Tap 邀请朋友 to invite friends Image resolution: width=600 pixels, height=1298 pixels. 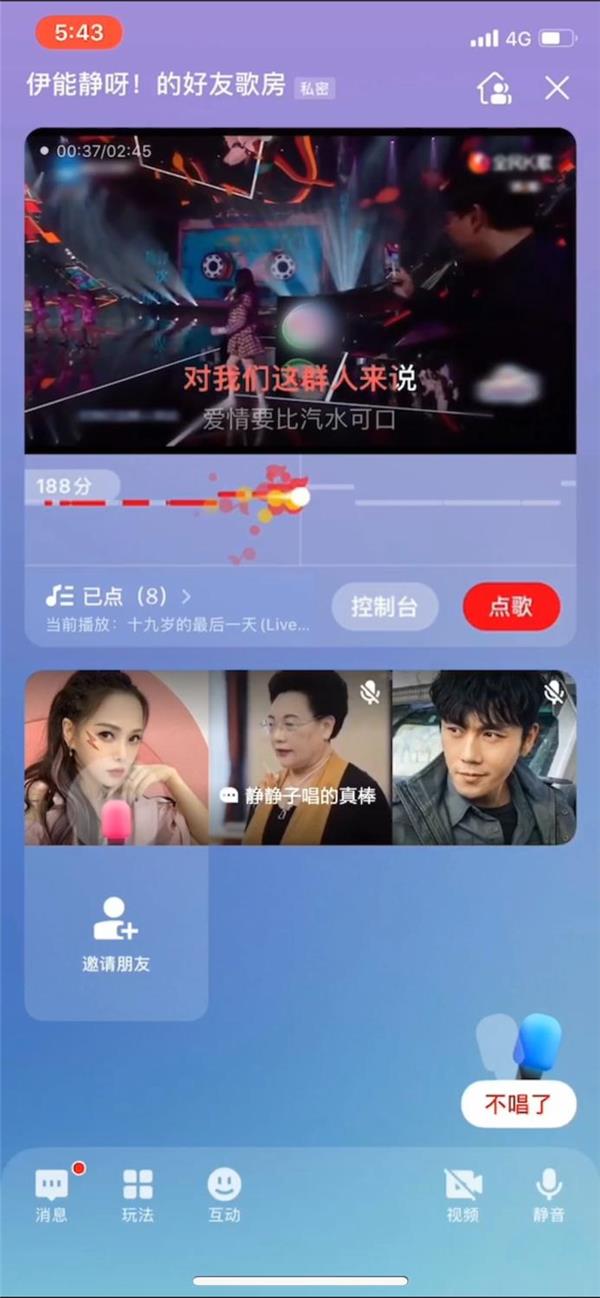[x=116, y=933]
